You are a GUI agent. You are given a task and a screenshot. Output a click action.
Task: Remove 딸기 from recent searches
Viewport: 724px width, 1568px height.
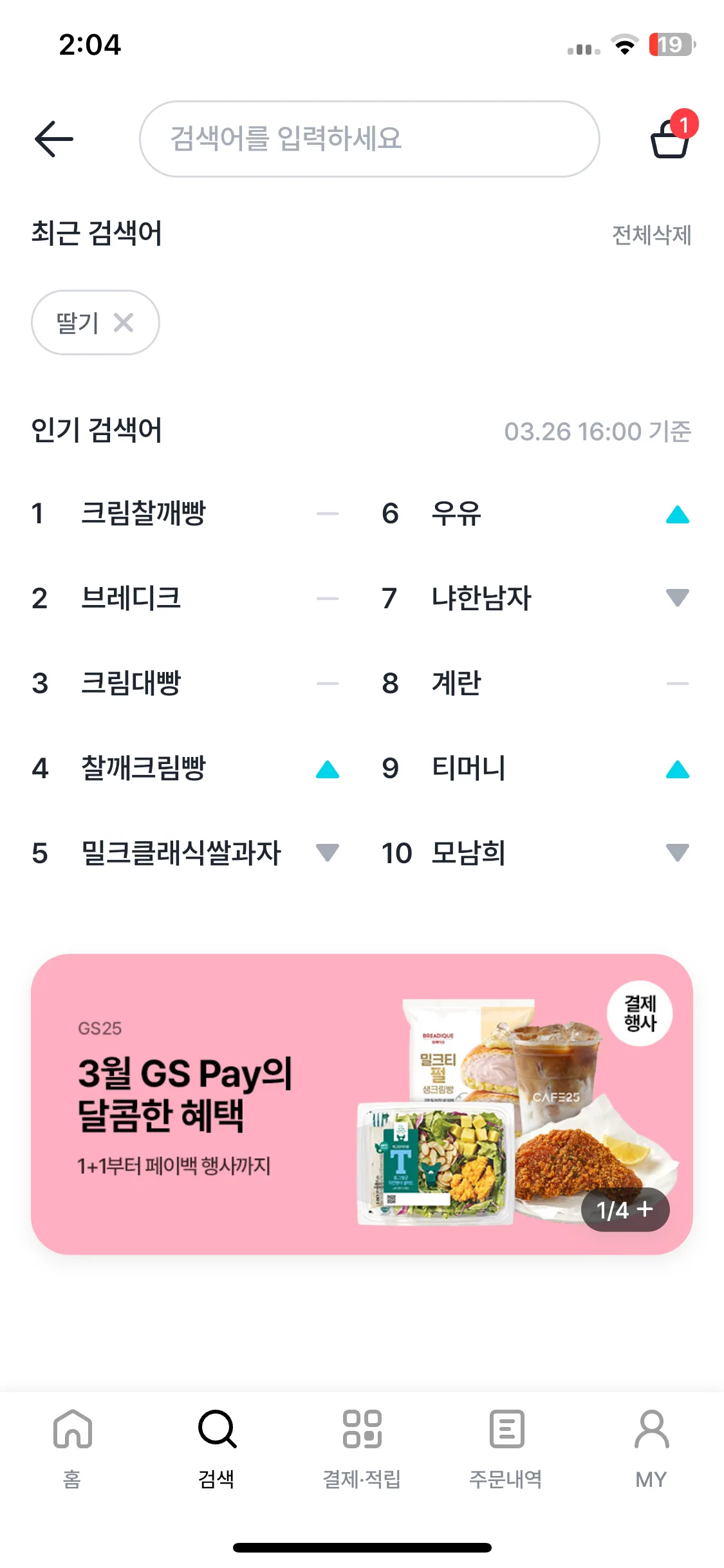point(124,322)
